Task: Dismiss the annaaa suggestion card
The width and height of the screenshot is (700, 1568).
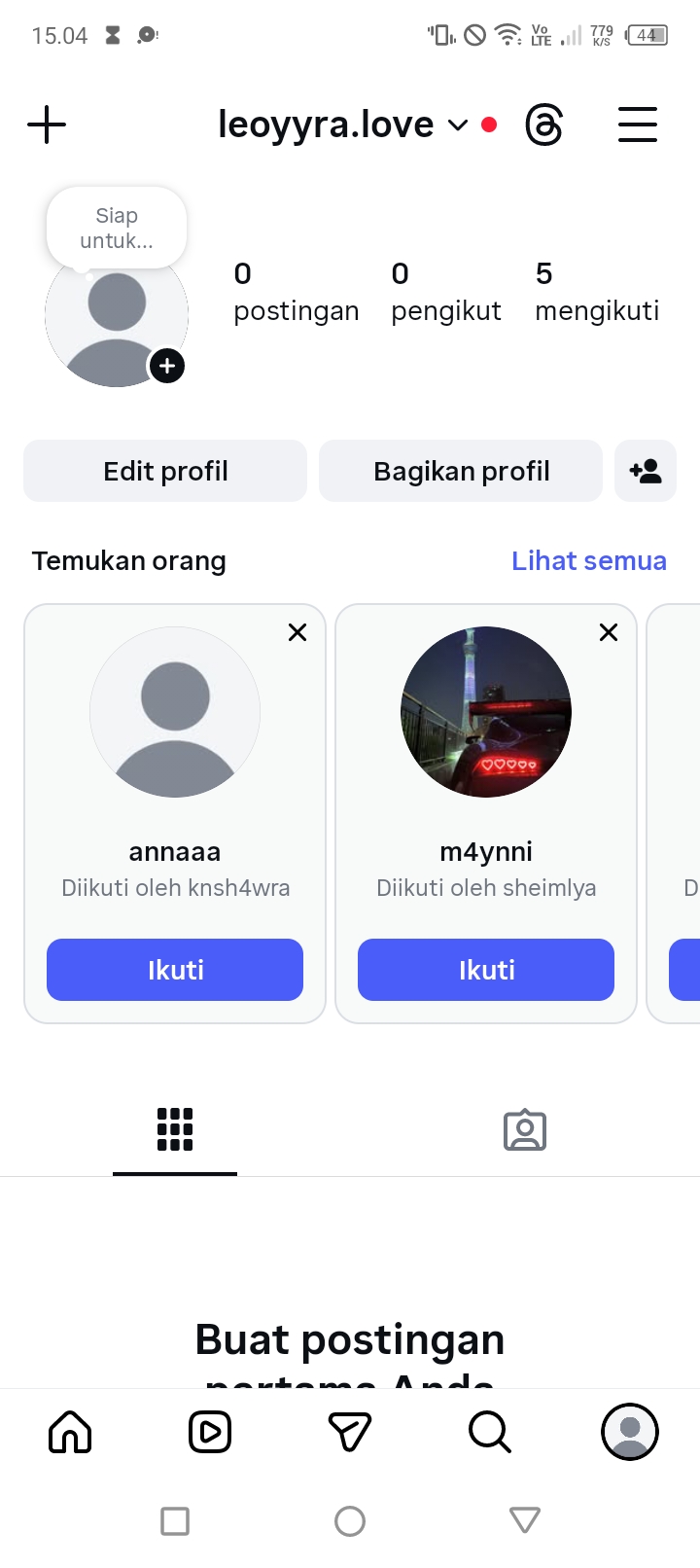Action: click(x=297, y=632)
